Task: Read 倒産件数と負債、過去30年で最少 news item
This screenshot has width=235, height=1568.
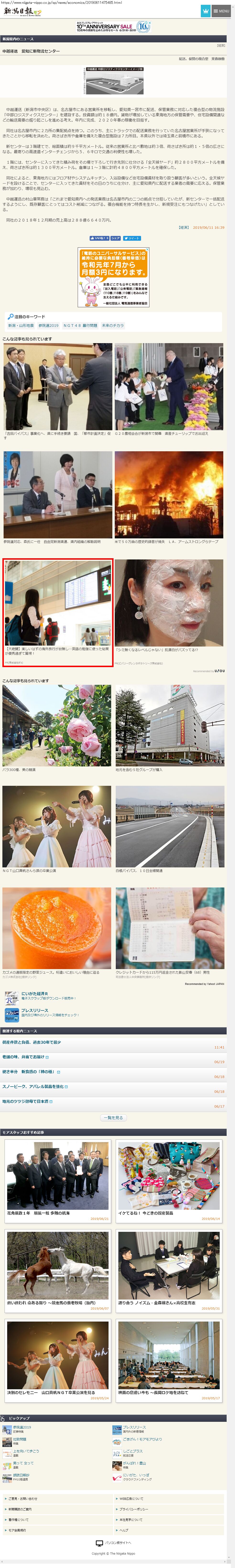Action: click(32, 1042)
